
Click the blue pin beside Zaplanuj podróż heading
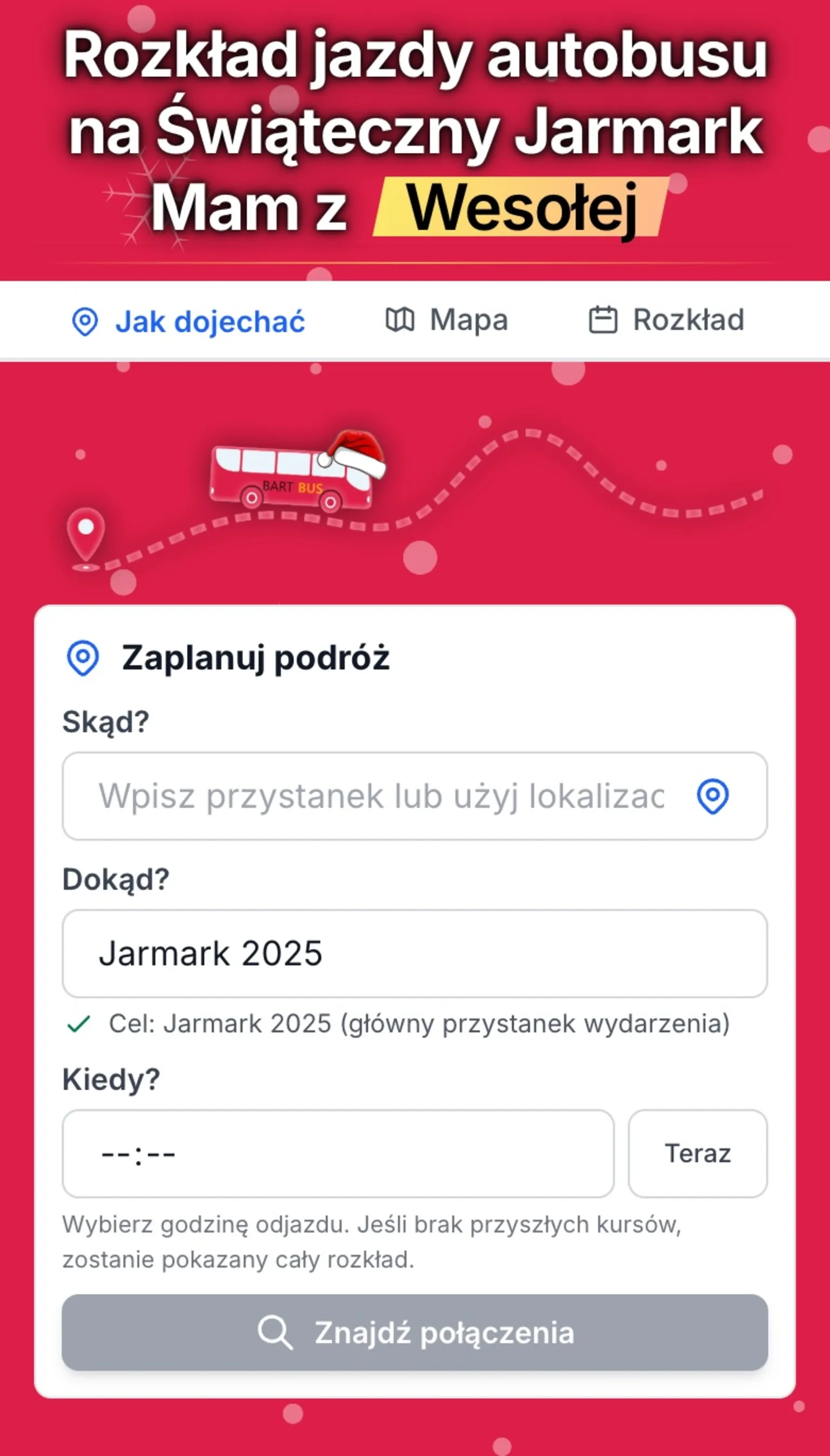83,660
